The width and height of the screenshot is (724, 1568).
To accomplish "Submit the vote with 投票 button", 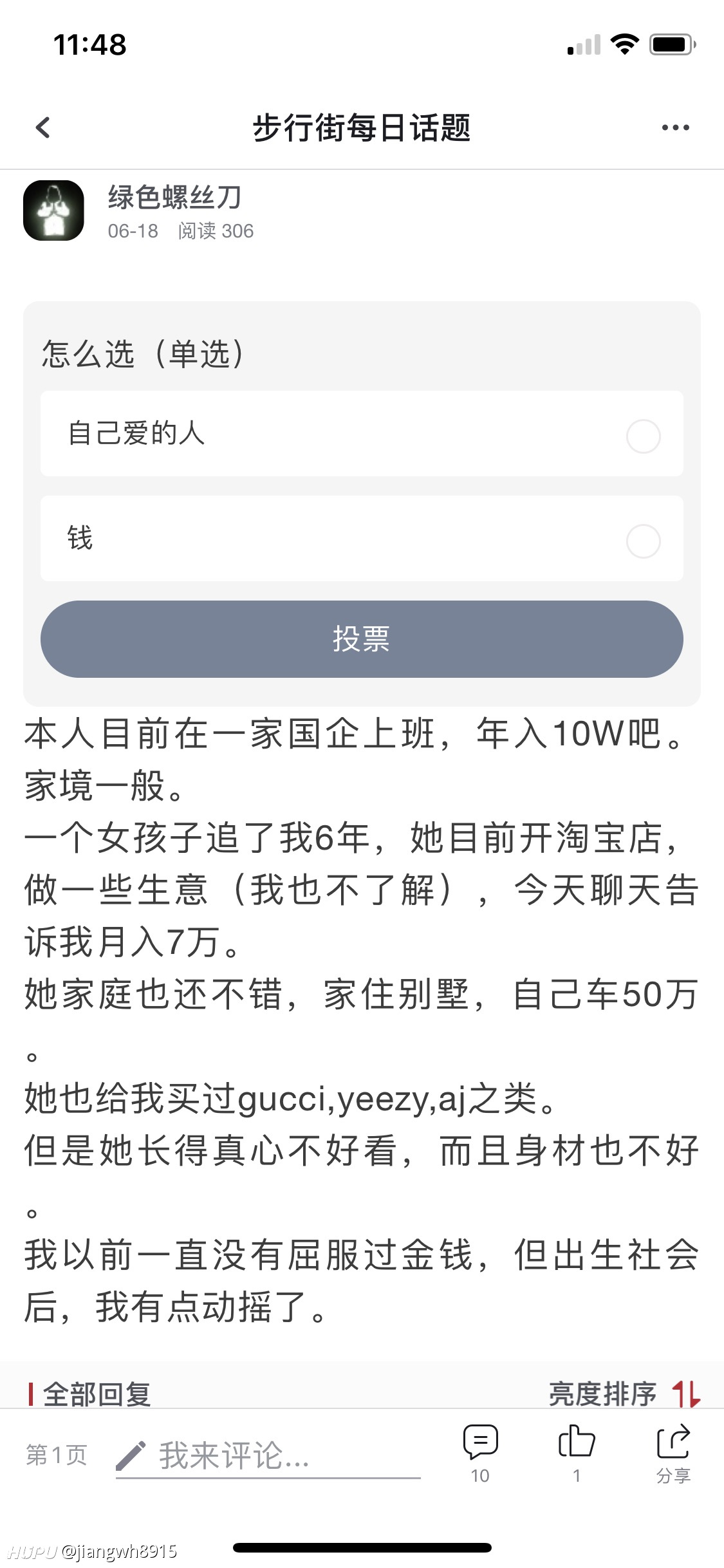I will coord(362,639).
